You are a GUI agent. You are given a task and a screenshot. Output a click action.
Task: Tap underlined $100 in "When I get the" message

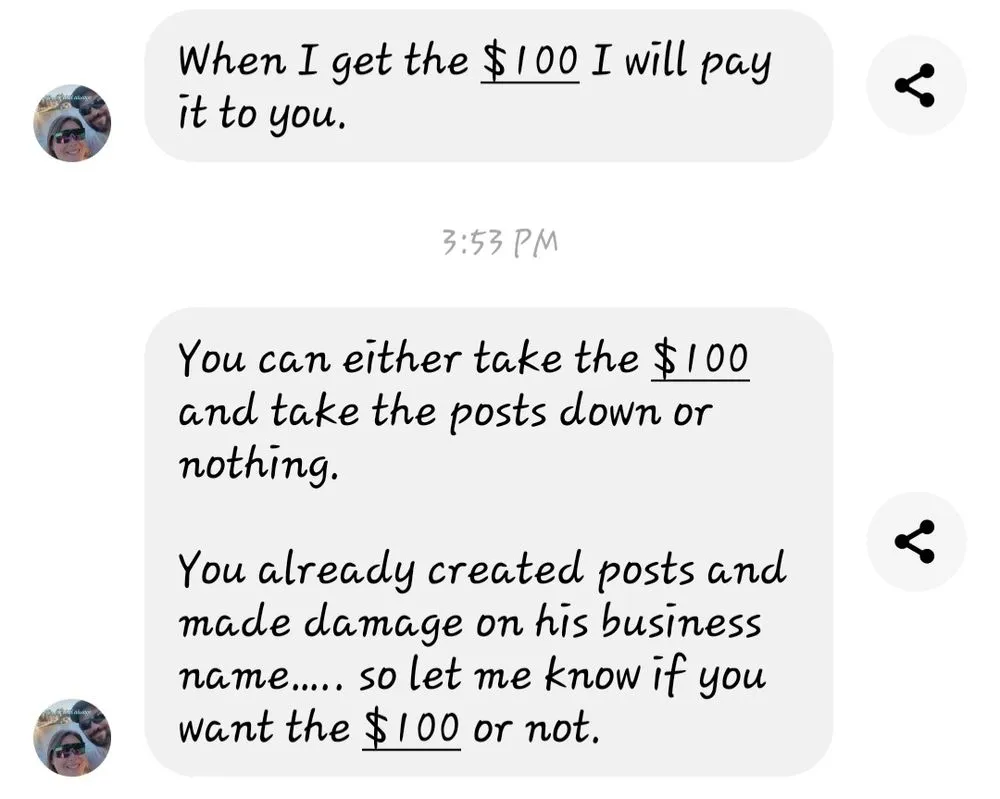pyautogui.click(x=530, y=62)
